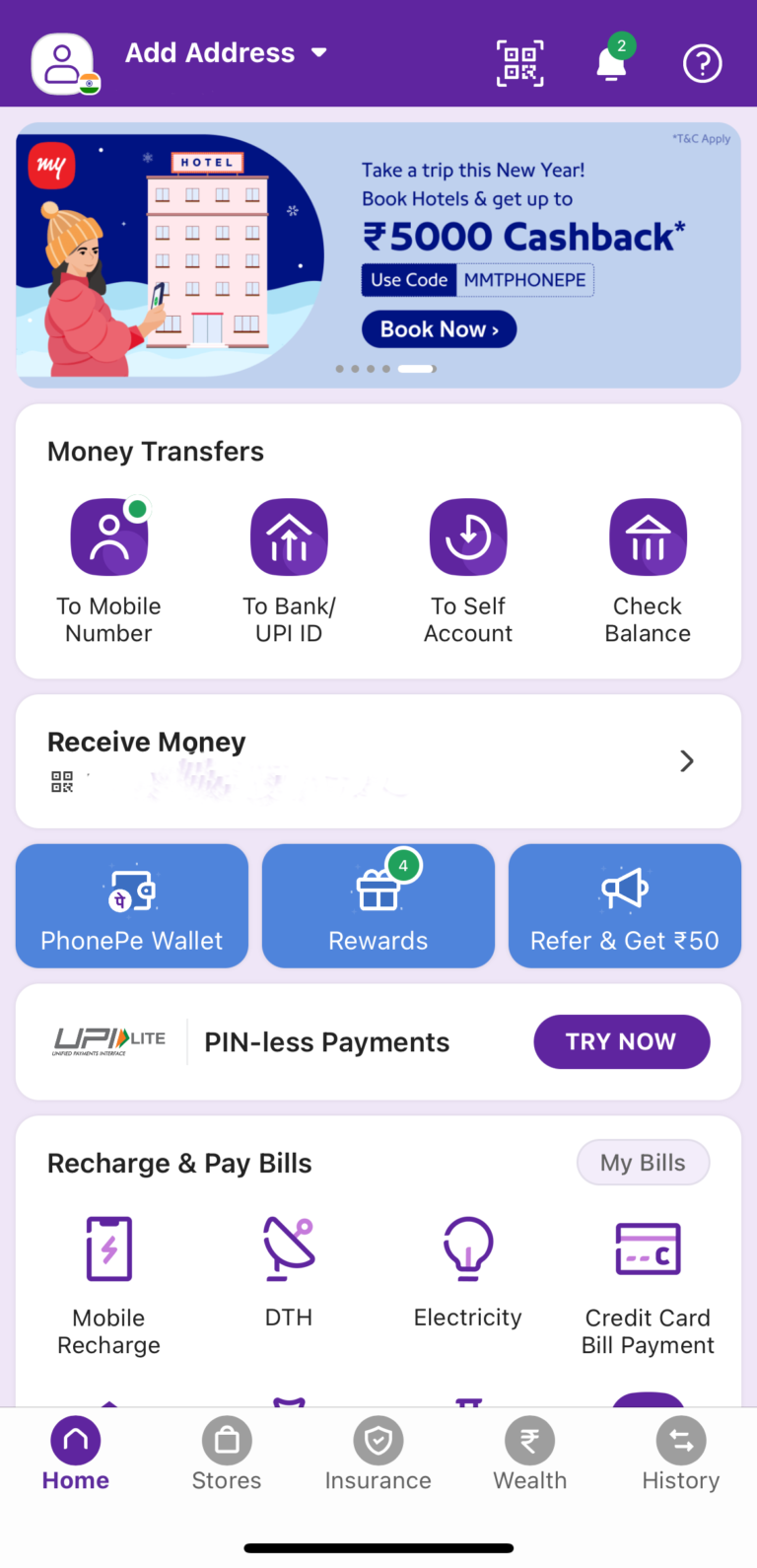Select the Electricity bill icon

[x=467, y=1248]
